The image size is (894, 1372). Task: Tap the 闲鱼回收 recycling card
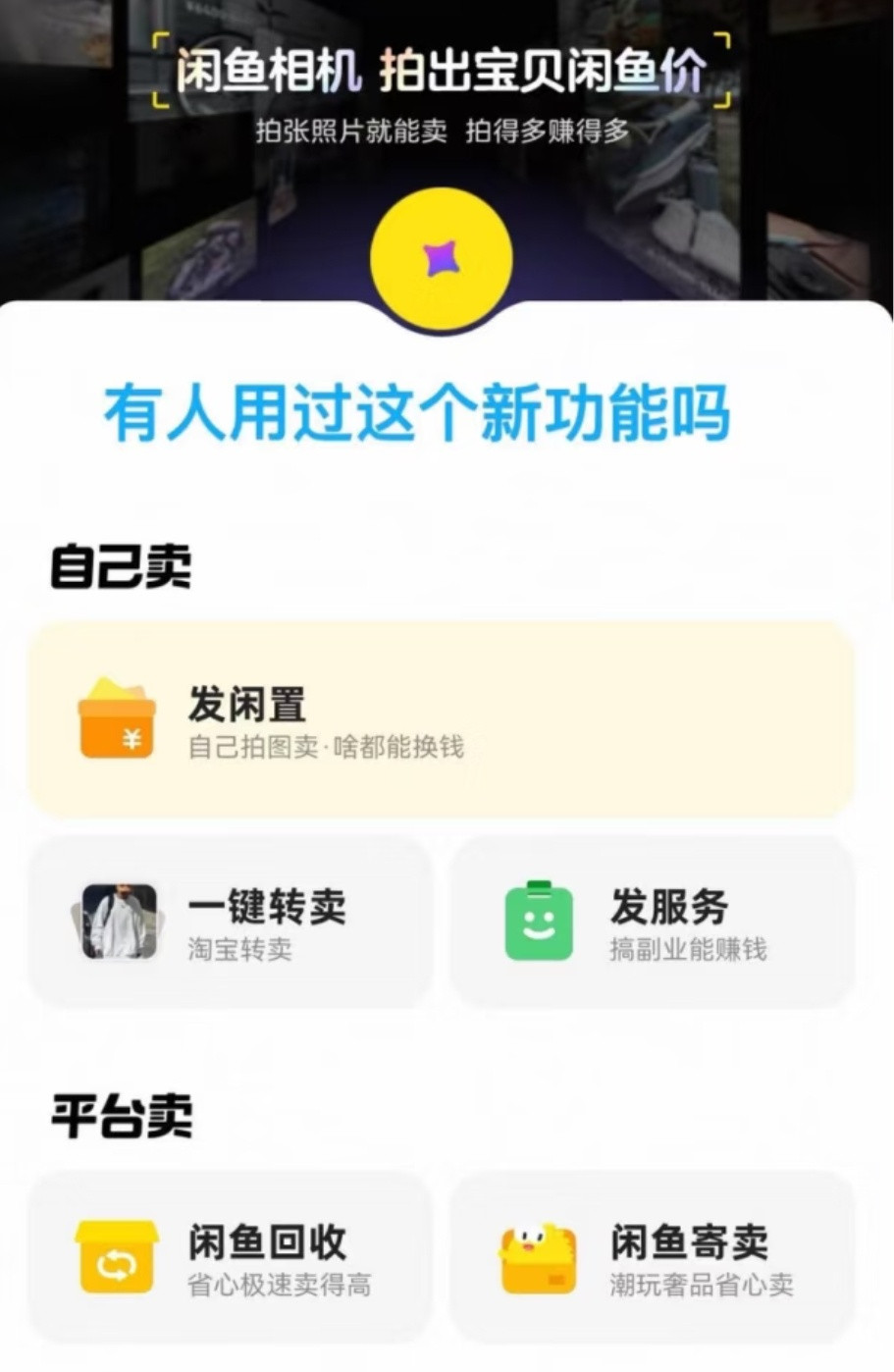pos(232,1257)
